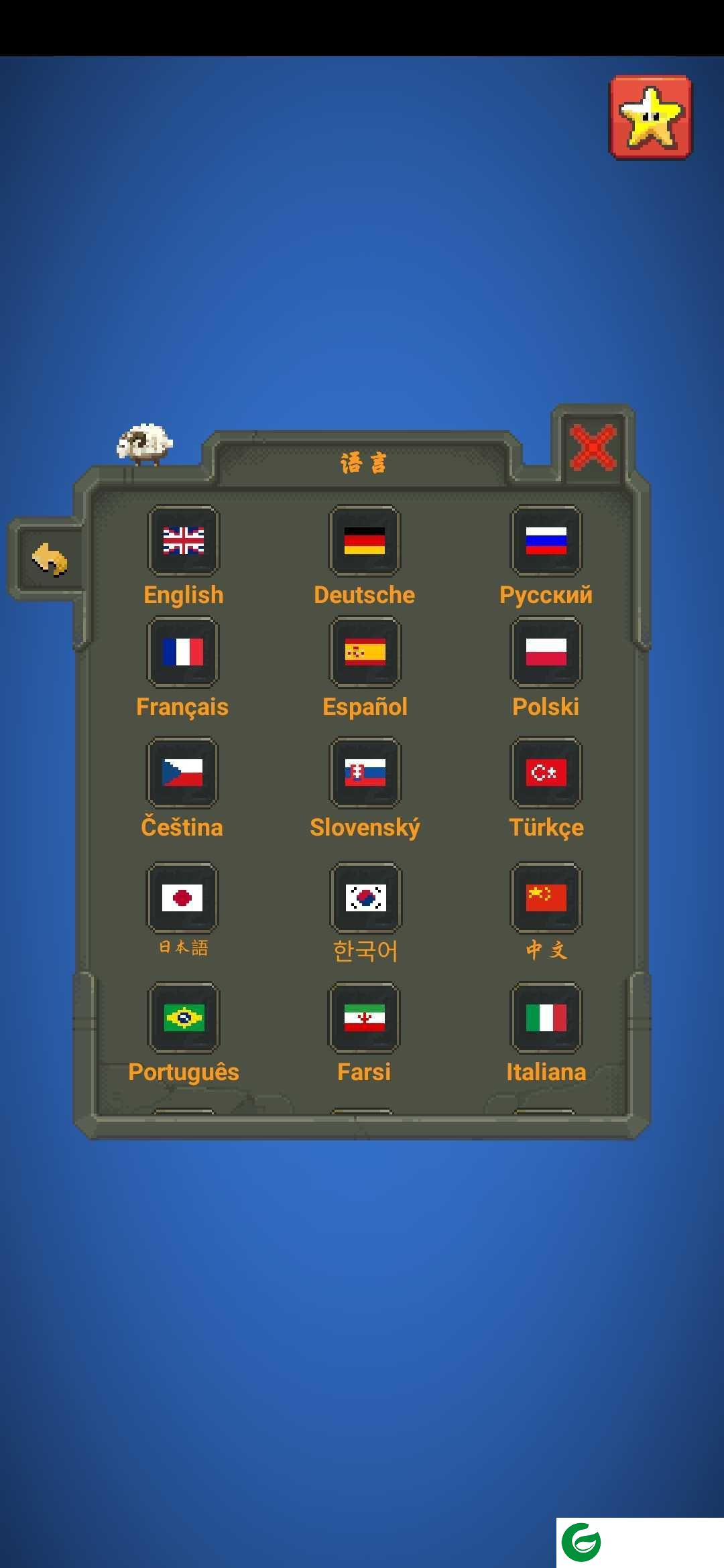
Task: Select Chinese 中文 language
Action: (x=546, y=898)
